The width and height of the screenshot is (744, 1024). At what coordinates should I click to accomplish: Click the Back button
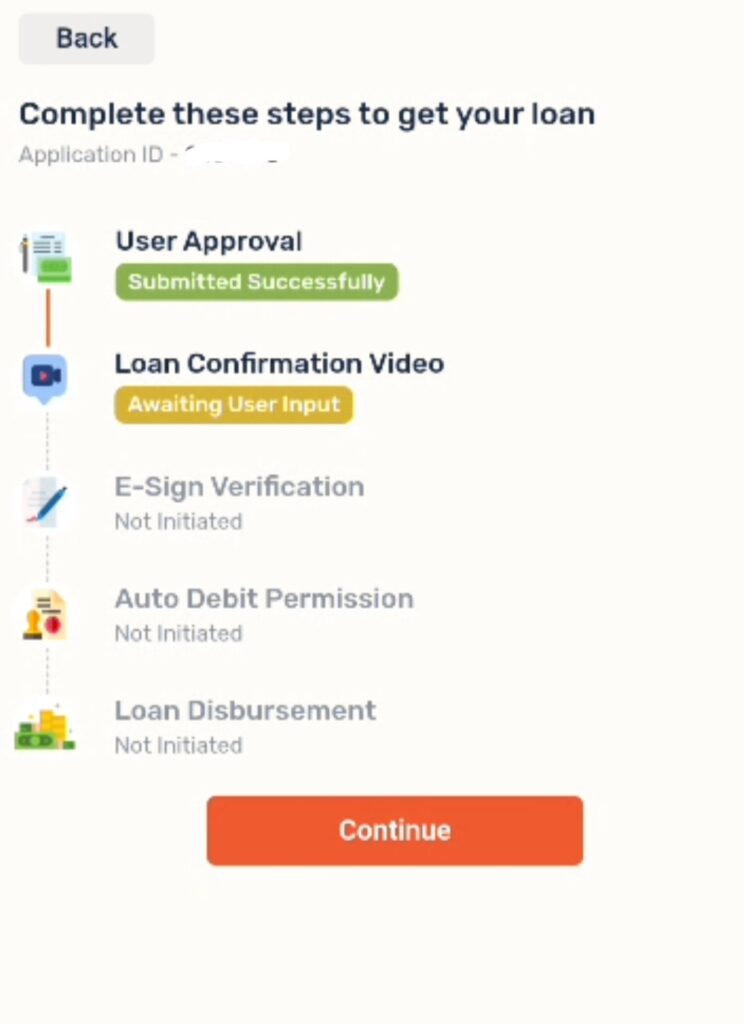pos(86,38)
